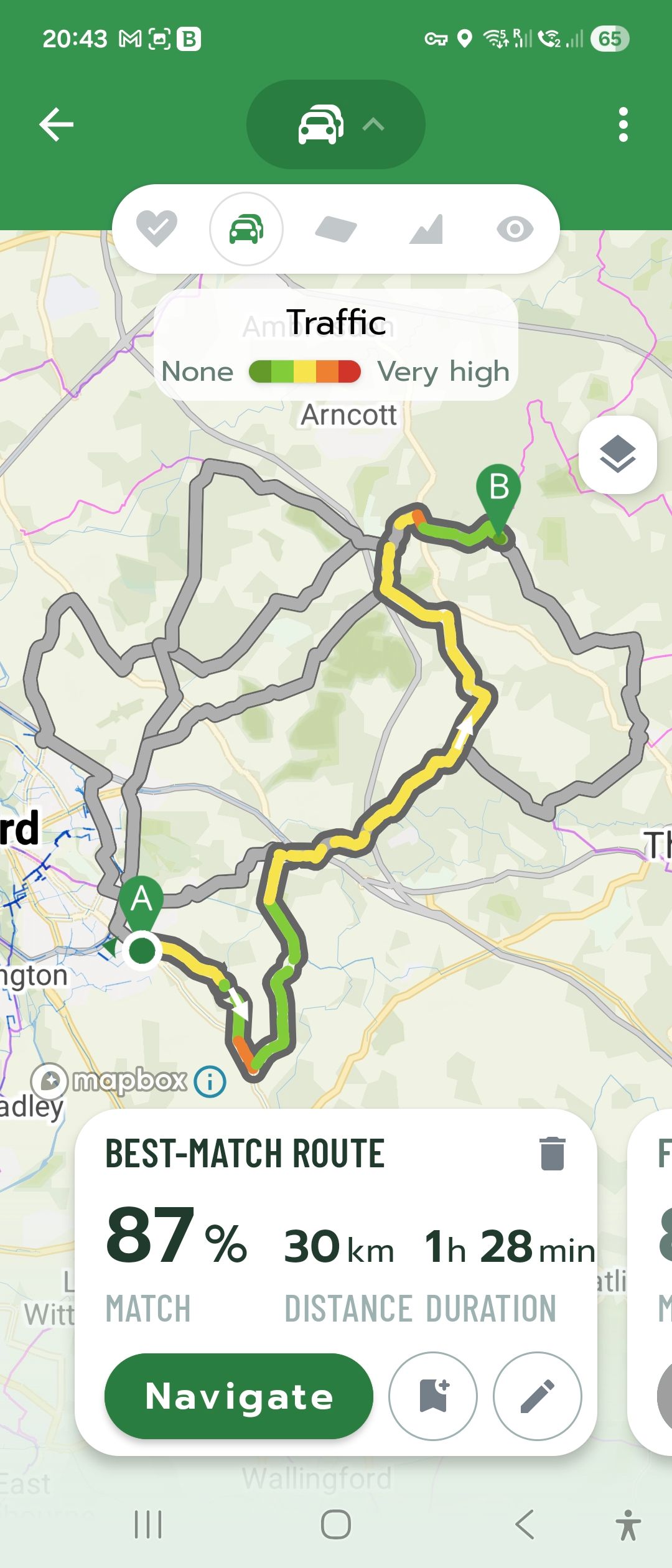Start navigation with the Navigate button

tap(239, 1396)
